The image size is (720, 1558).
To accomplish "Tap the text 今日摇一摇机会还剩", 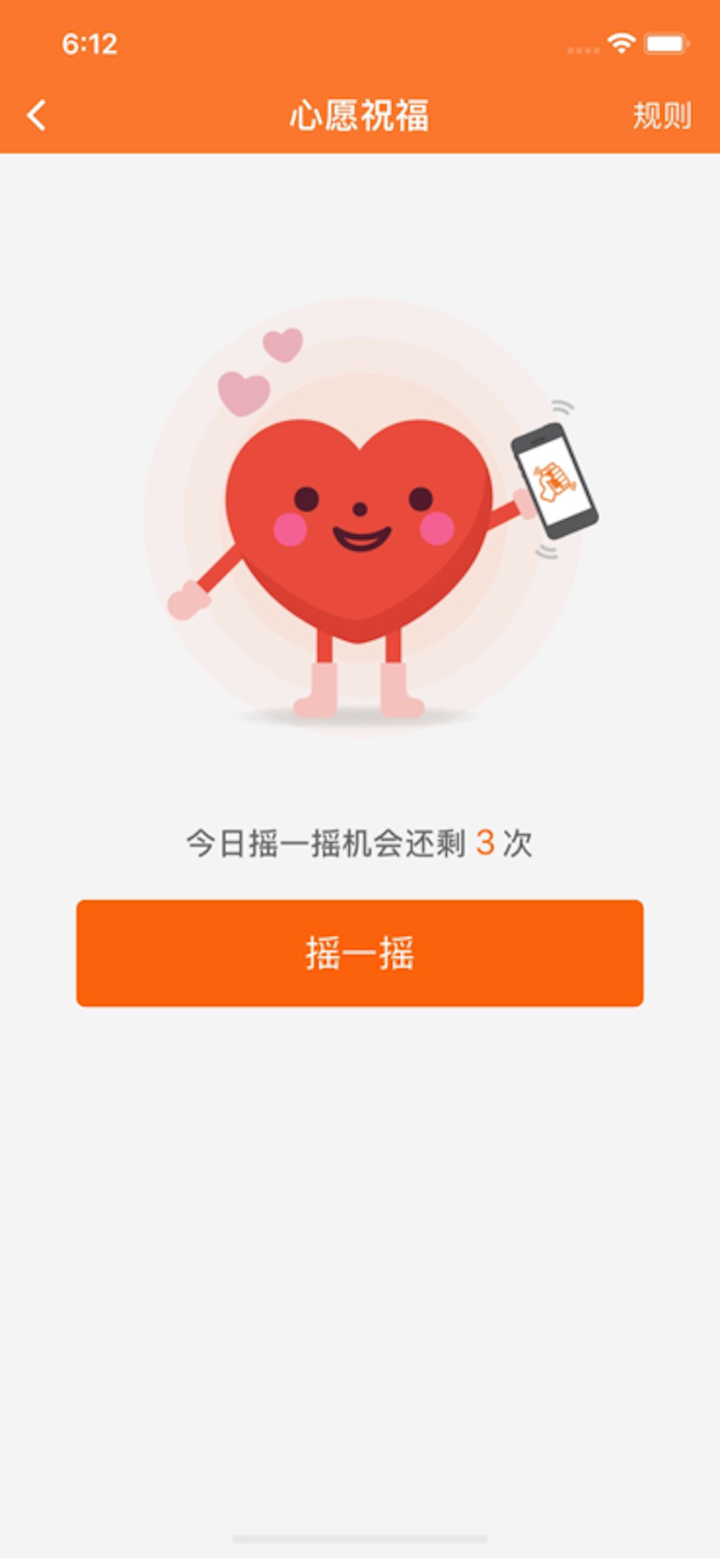I will coord(325,842).
